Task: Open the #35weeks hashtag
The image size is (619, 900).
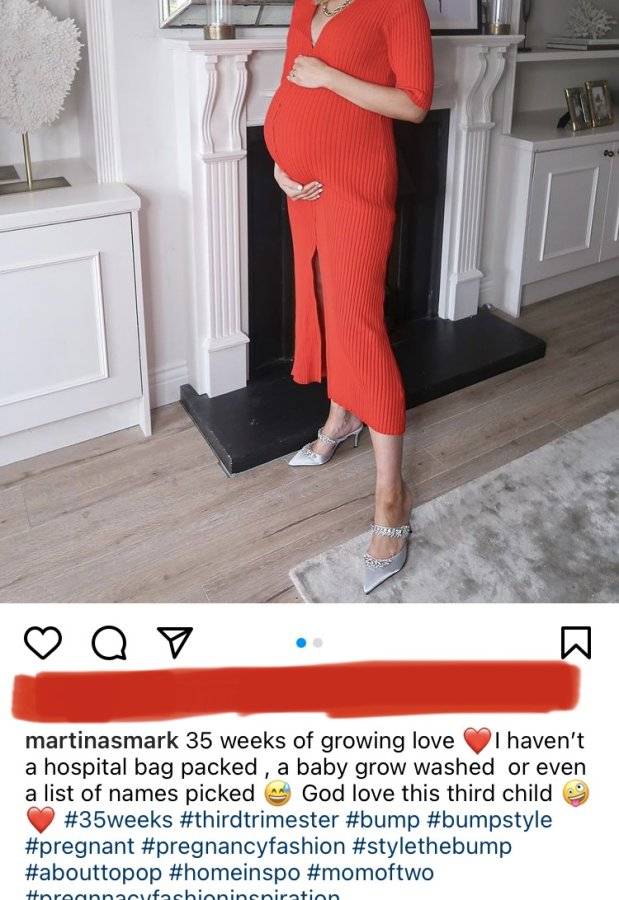Action: [x=118, y=820]
